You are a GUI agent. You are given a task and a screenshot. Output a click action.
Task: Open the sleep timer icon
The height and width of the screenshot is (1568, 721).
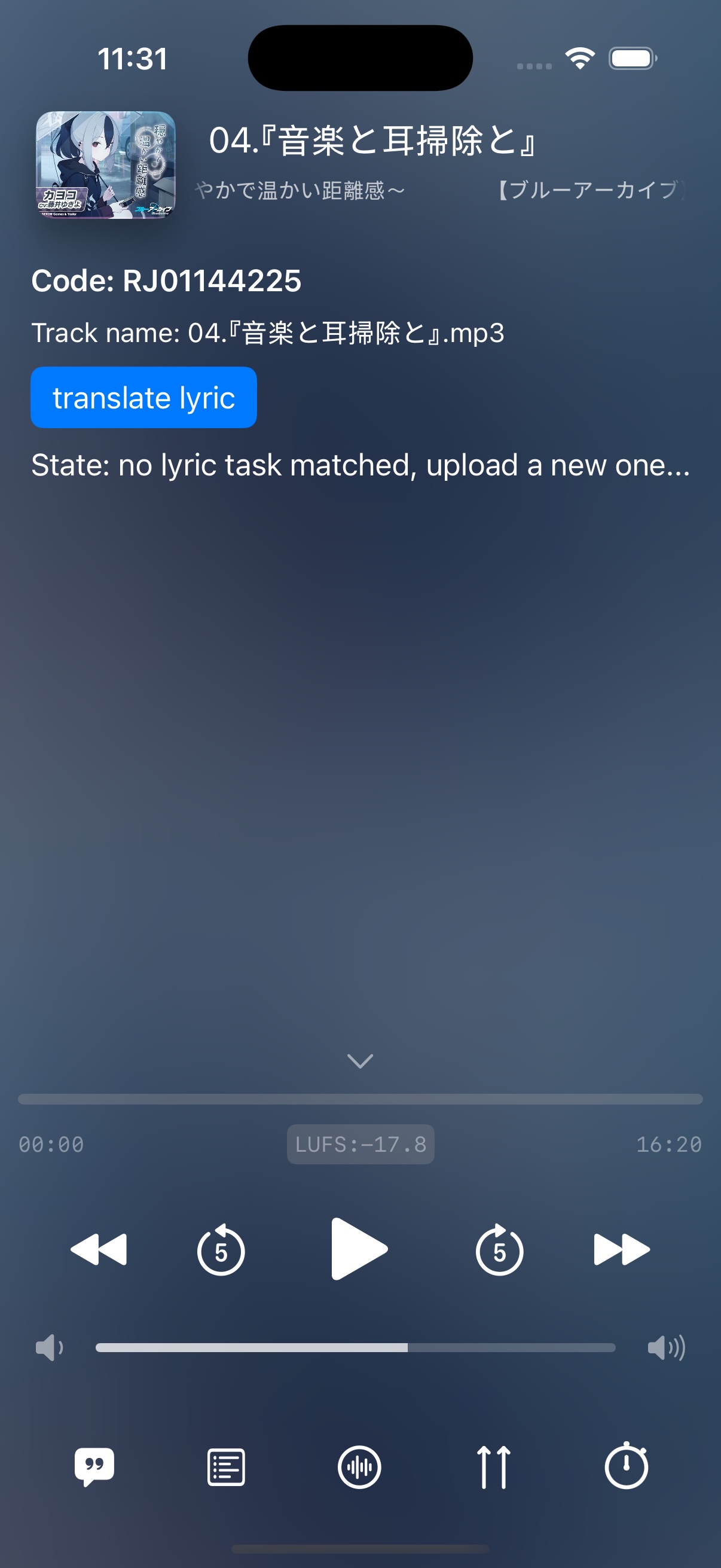point(626,1466)
